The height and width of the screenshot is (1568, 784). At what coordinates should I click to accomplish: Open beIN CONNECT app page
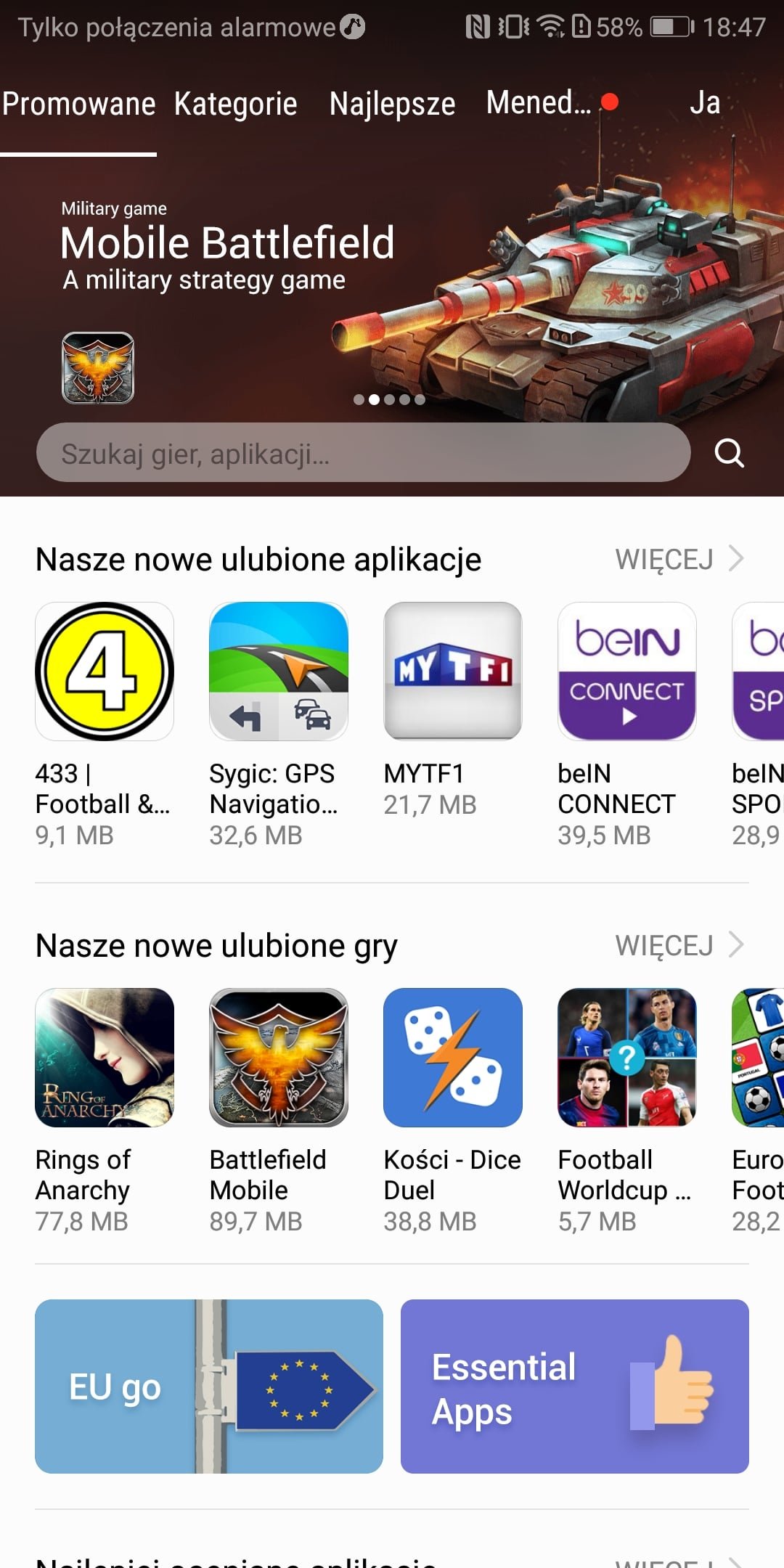(x=627, y=724)
